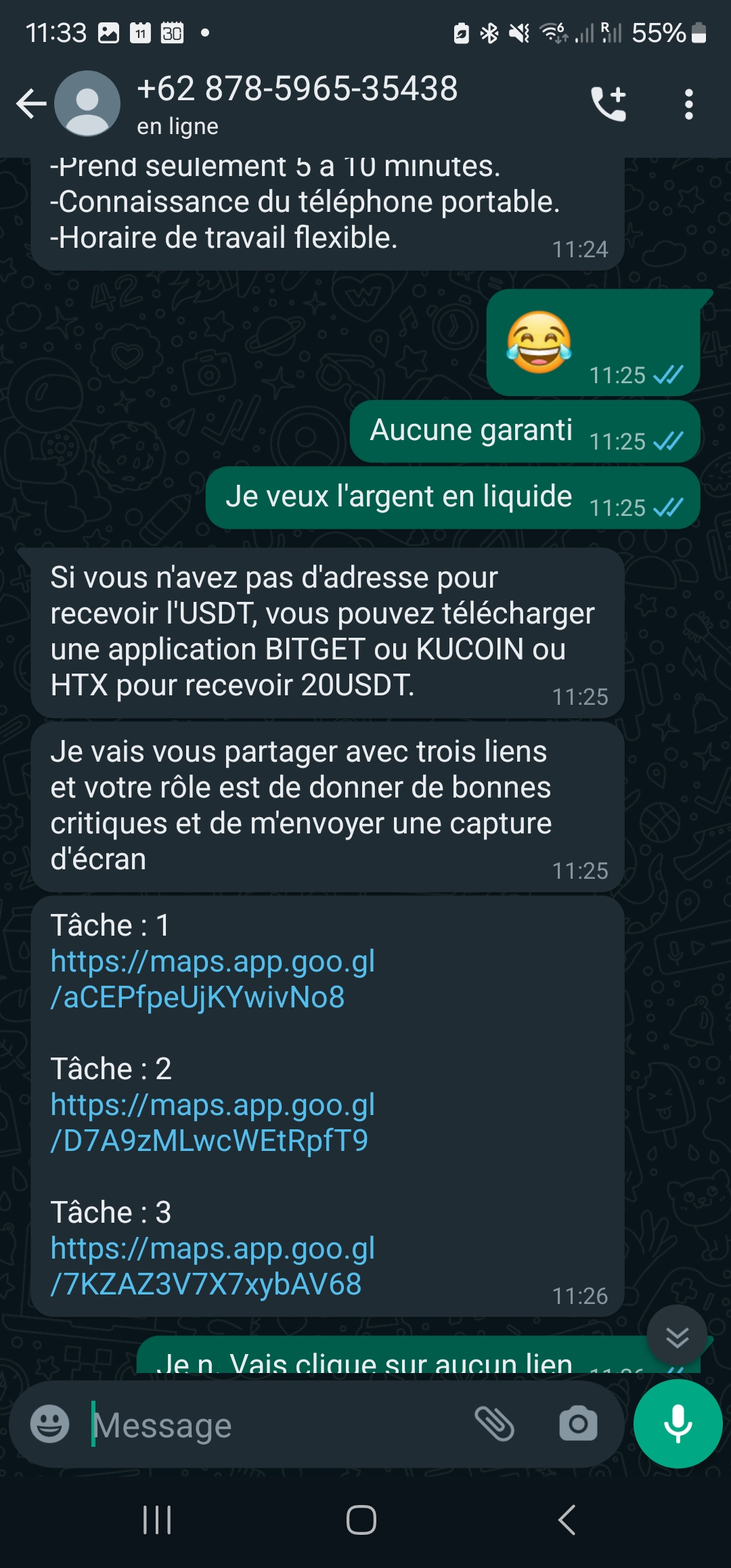Screen dimensions: 731x1568
Task: Attach a file with the paperclip
Action: coord(495,1424)
